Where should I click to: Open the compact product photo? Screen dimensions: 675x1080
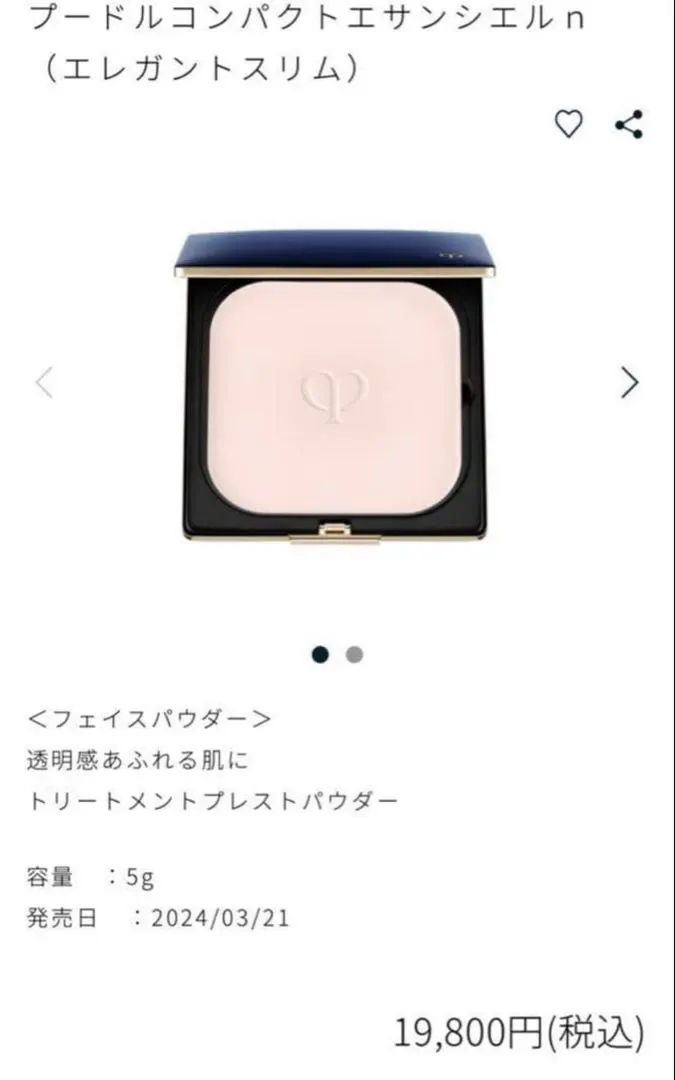pos(337,388)
